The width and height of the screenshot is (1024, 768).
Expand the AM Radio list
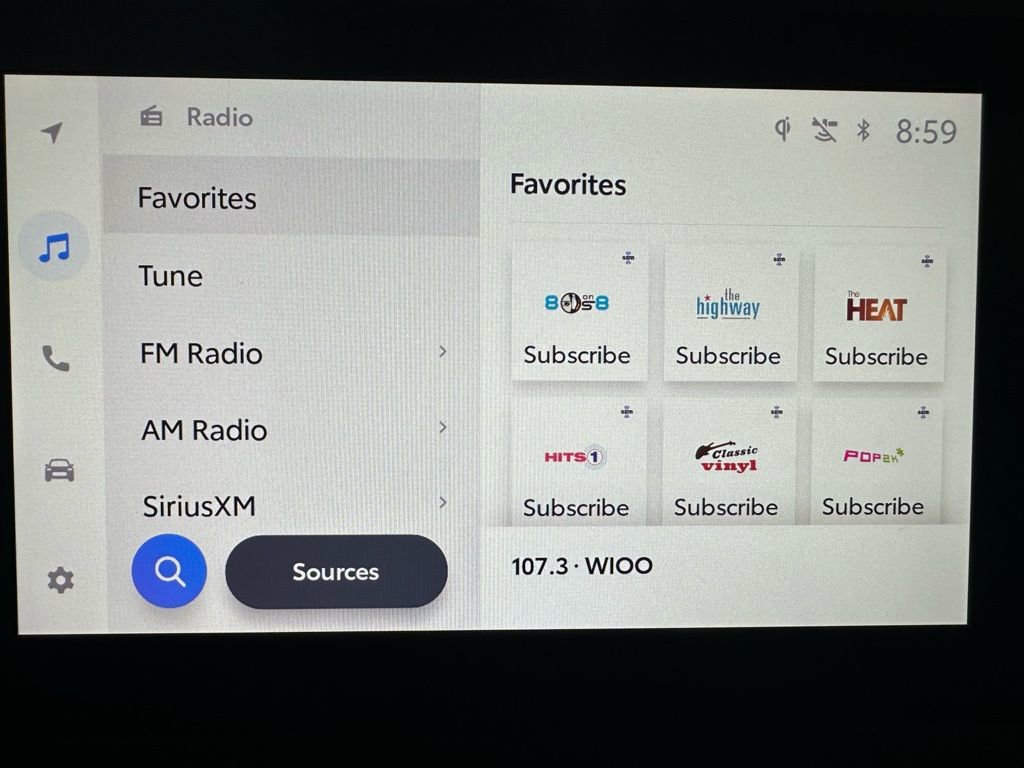coord(292,430)
